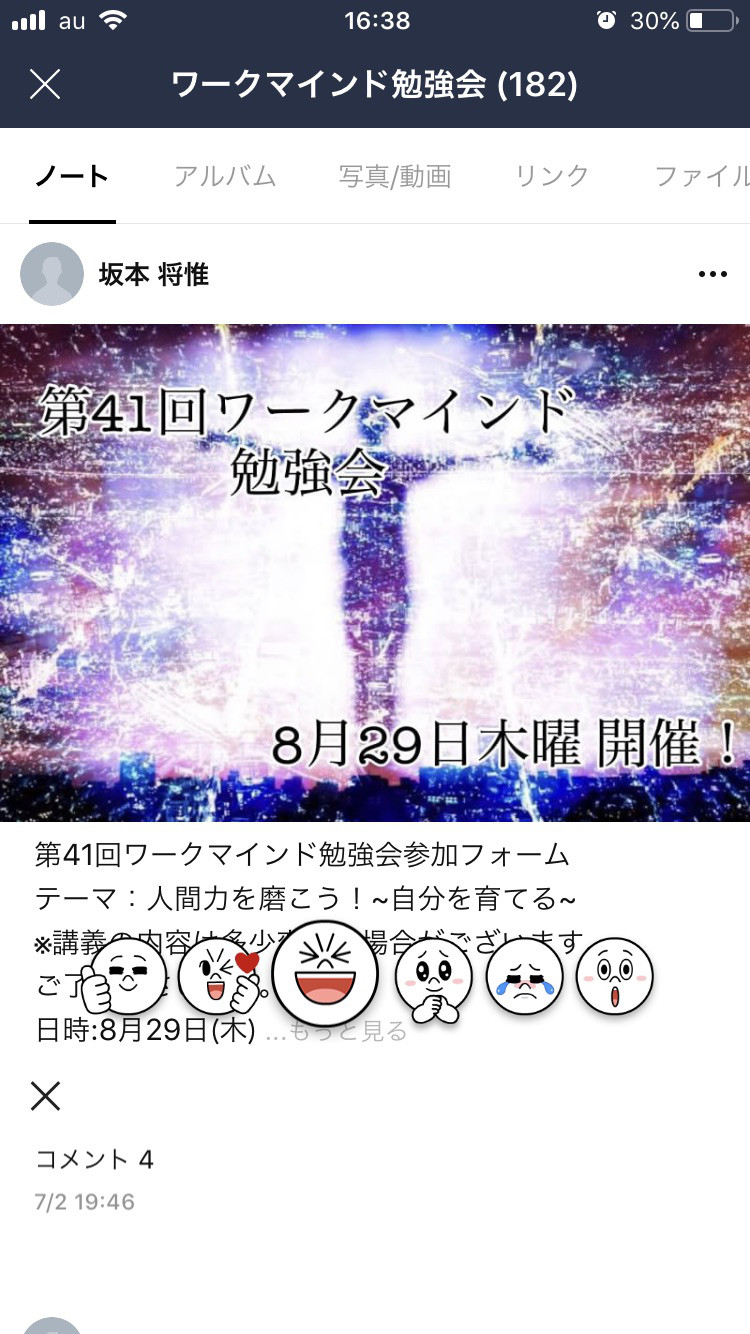
Task: React with the surprised face
Action: coord(614,975)
